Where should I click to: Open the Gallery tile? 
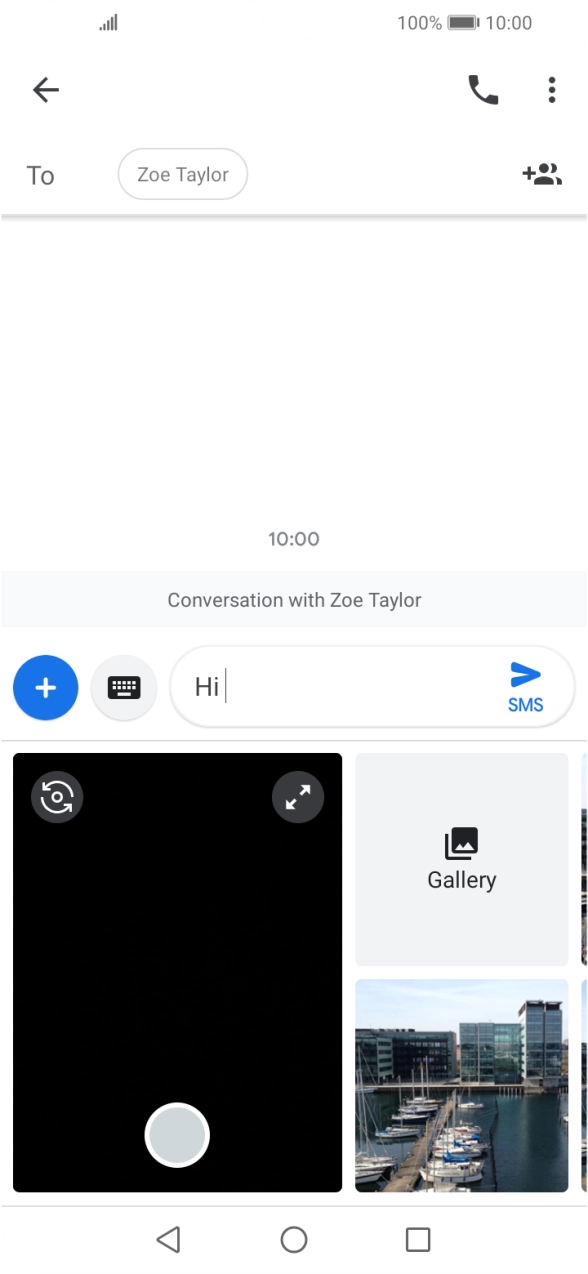[462, 859]
